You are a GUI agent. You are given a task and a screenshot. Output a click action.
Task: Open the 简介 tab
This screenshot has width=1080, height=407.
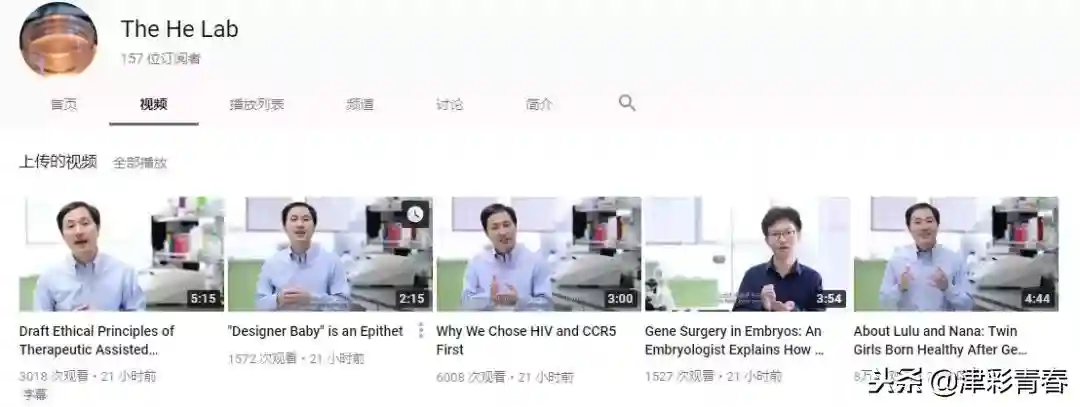click(x=539, y=105)
